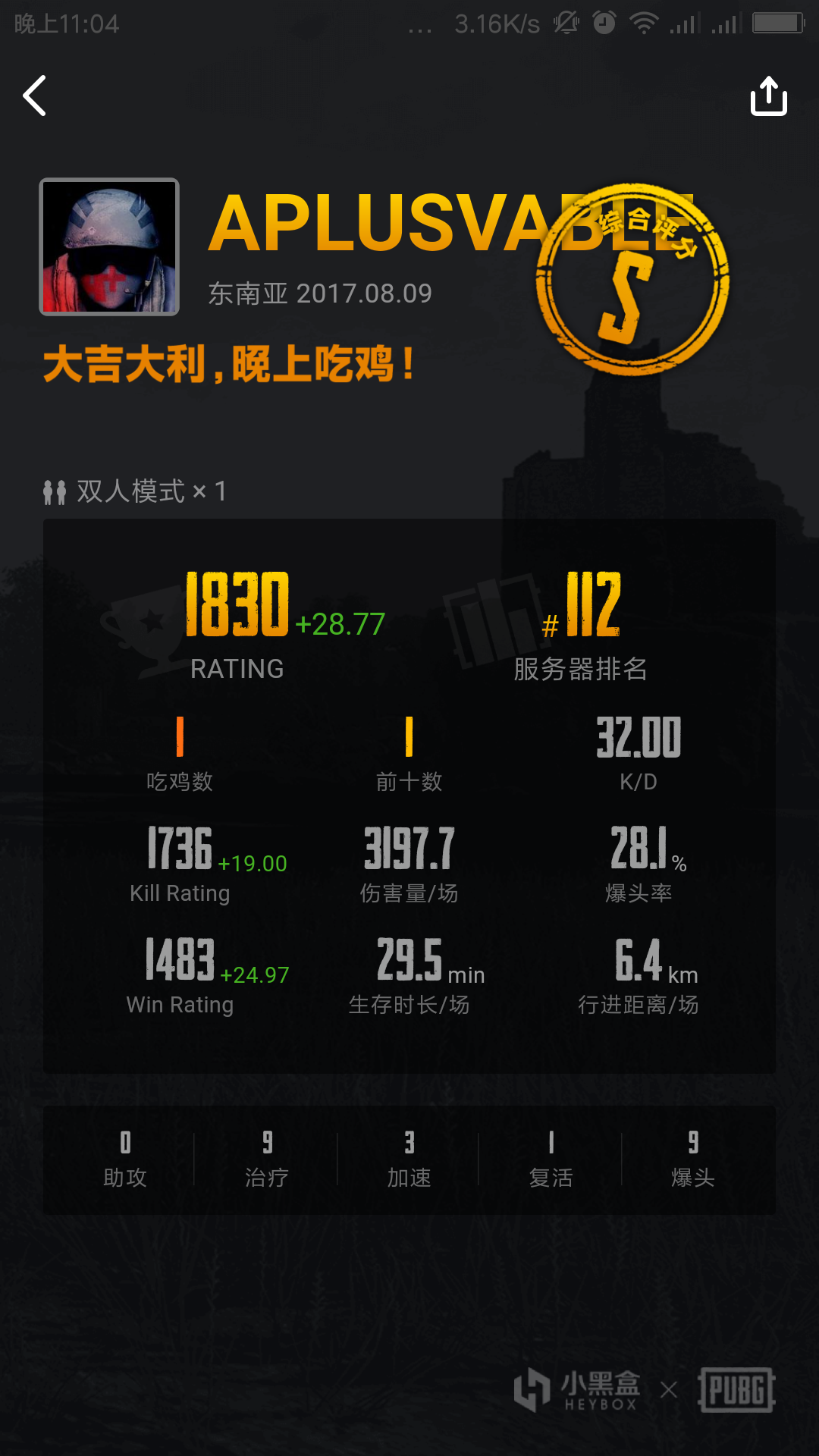Select the 吃鸡数 stat bar
This screenshot has width=819, height=1456.
180,736
